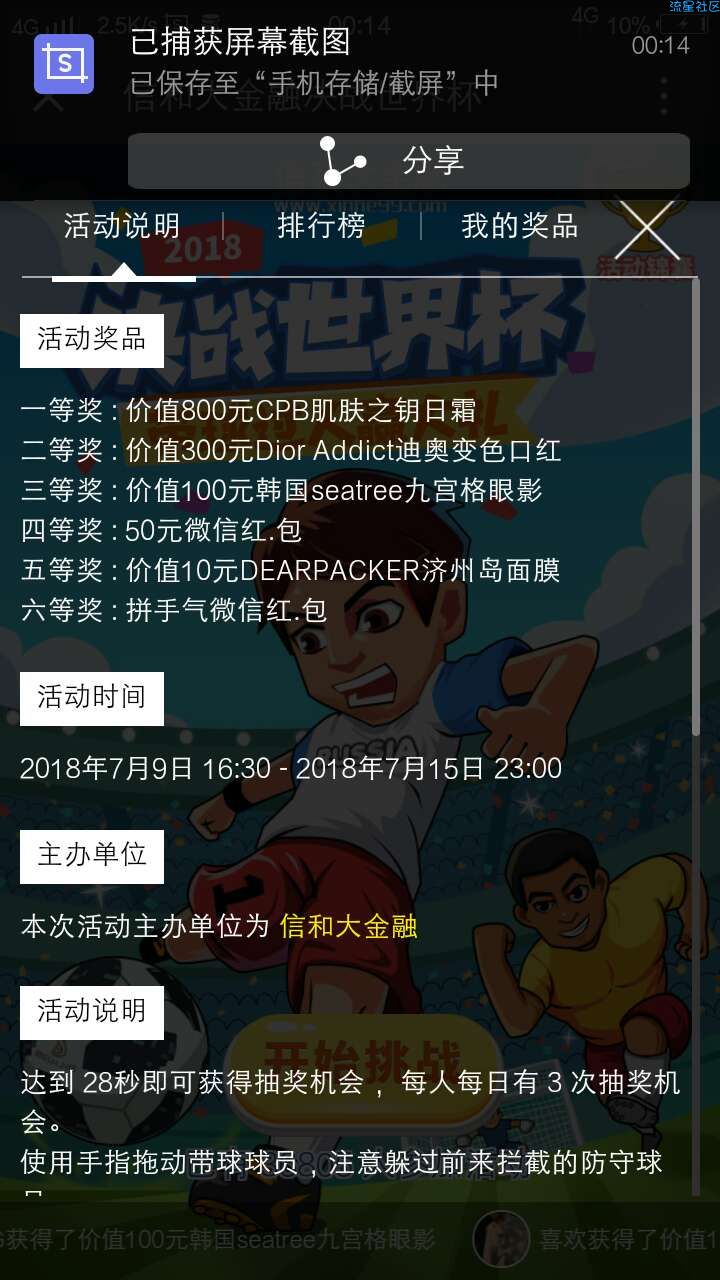Close the activity info overlay
Screen dimensions: 720x1280
647,231
